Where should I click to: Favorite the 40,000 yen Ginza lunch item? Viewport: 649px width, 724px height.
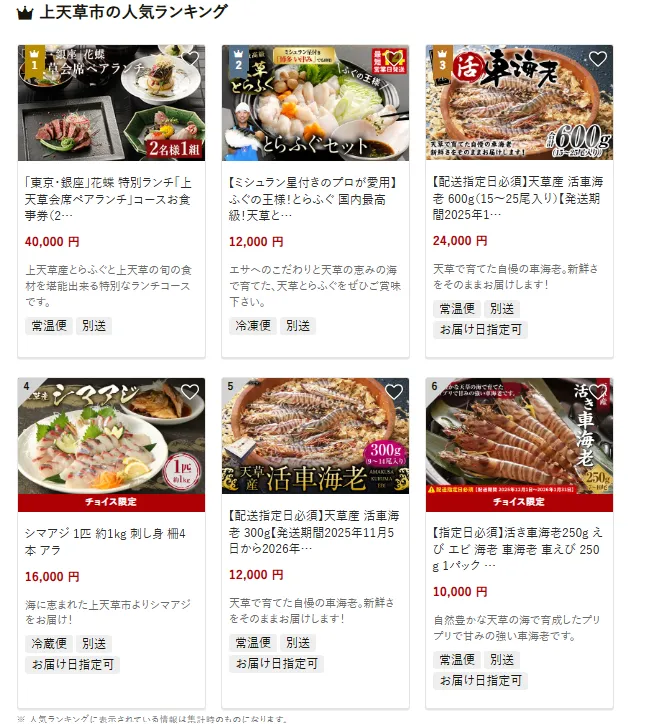[190, 59]
